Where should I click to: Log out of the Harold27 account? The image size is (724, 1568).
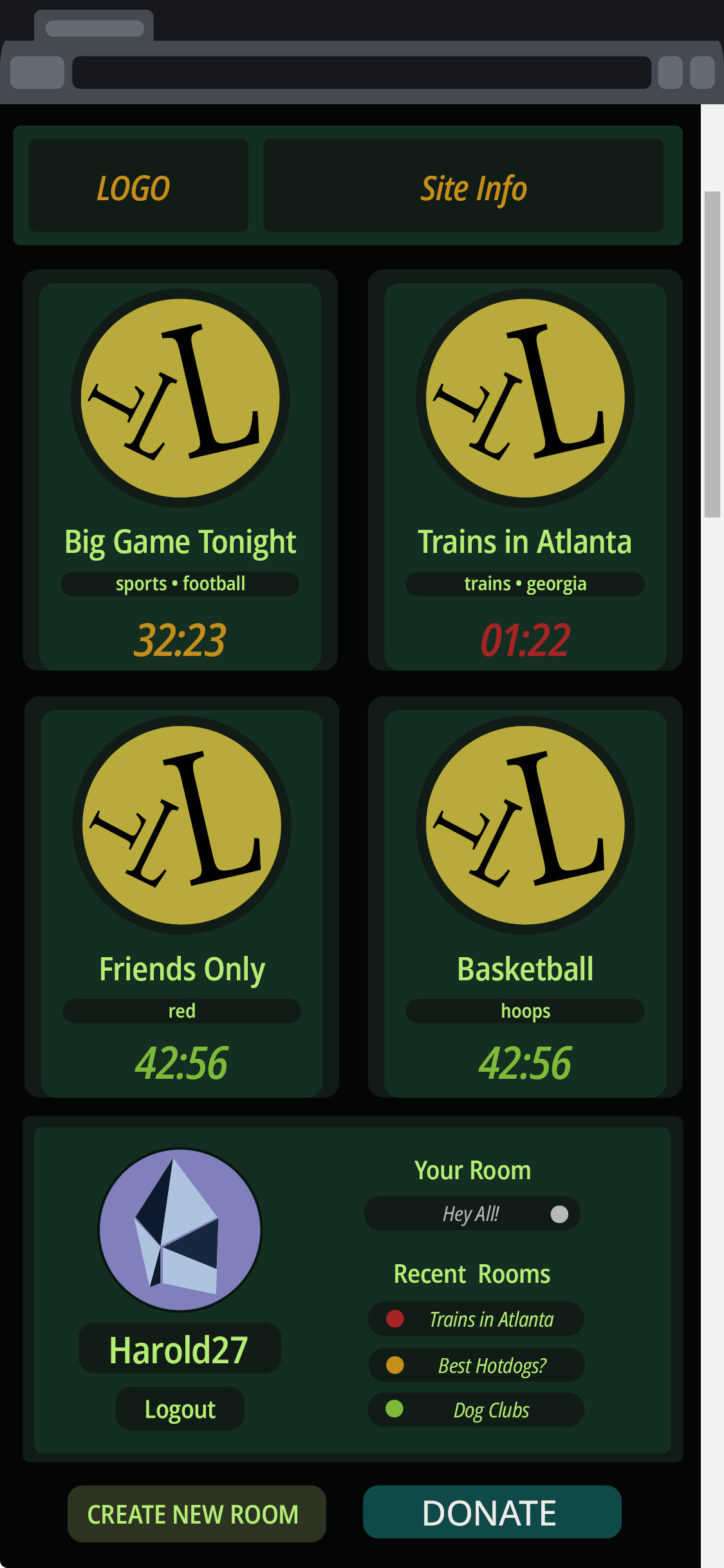pos(180,1409)
